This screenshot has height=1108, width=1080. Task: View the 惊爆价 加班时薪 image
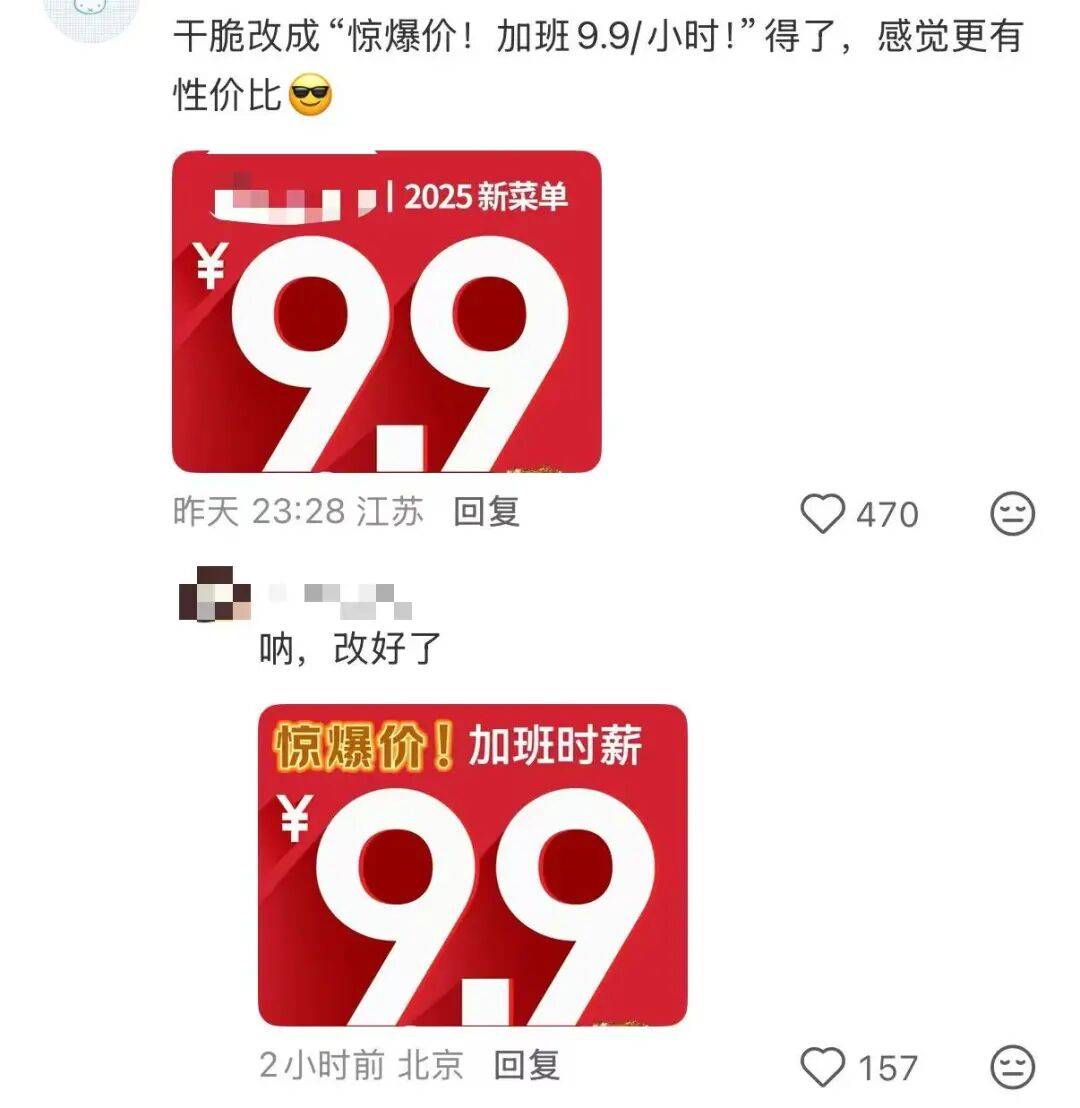(472, 865)
